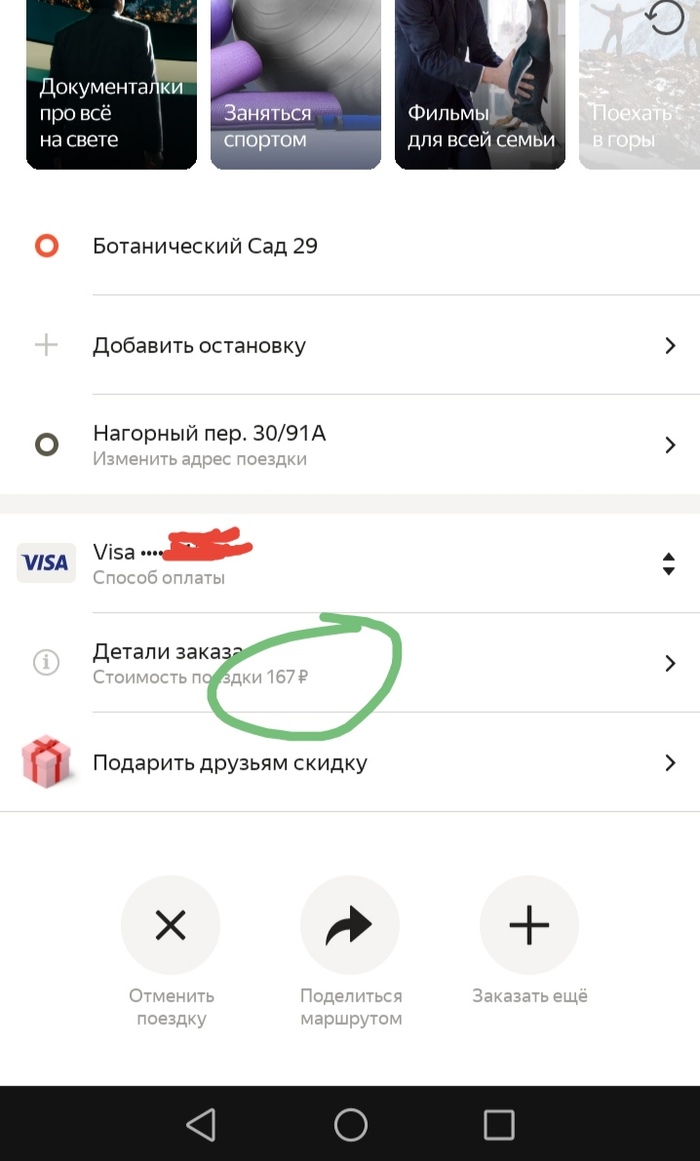Share the route via Поделиться маршрутом

pos(350,927)
